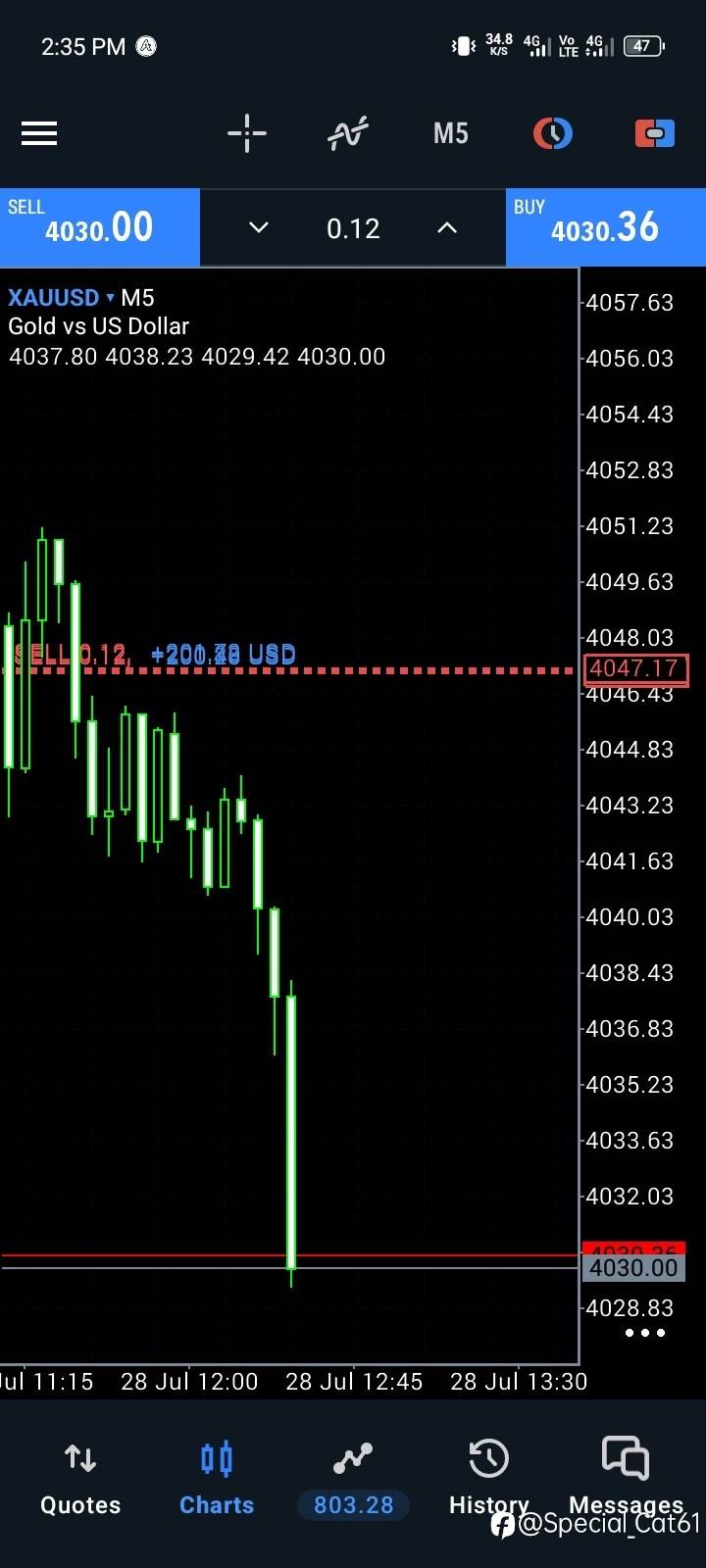Open chart settings clock icon
The width and height of the screenshot is (706, 1568).
point(553,133)
